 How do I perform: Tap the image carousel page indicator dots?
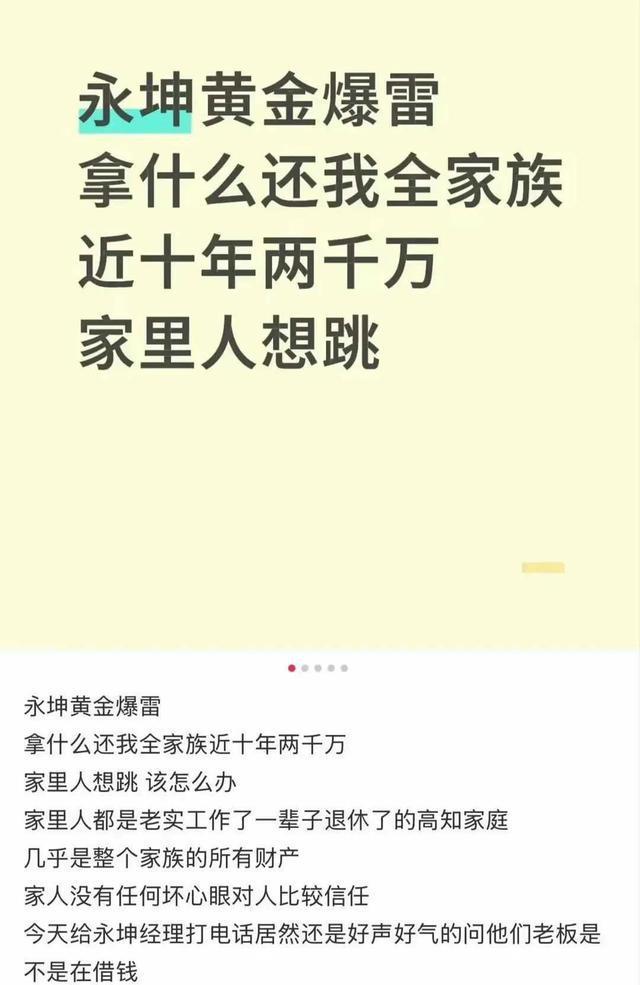coord(318,668)
